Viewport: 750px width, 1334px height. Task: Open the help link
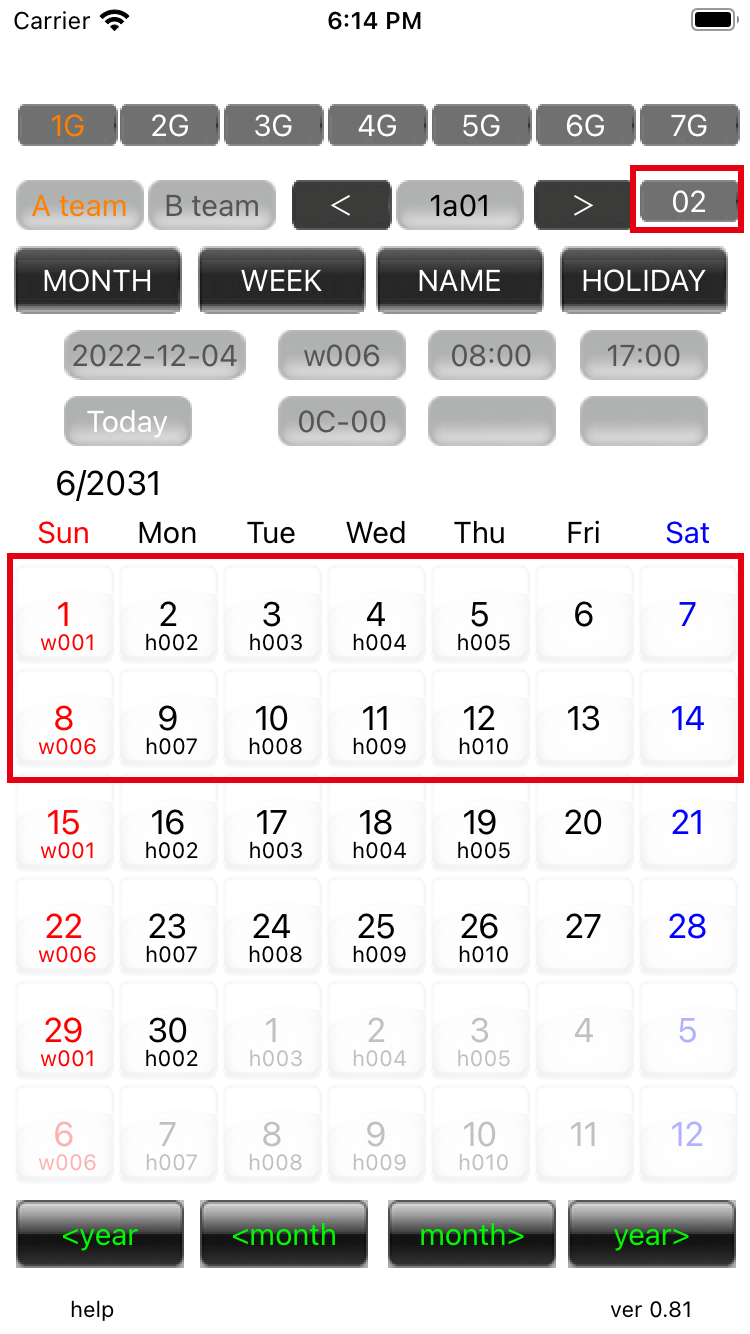(92, 1309)
